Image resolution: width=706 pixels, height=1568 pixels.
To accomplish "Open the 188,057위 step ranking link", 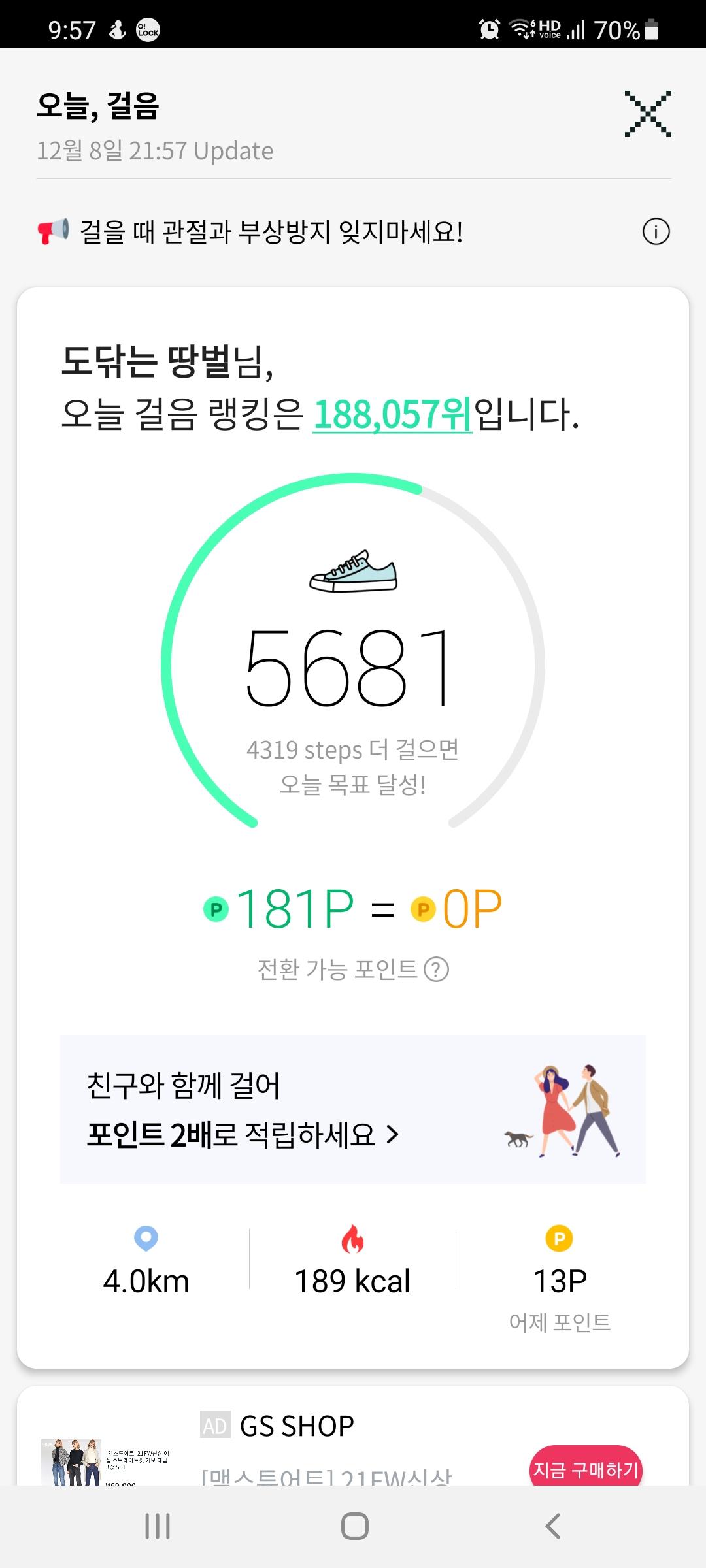I will coord(392,415).
